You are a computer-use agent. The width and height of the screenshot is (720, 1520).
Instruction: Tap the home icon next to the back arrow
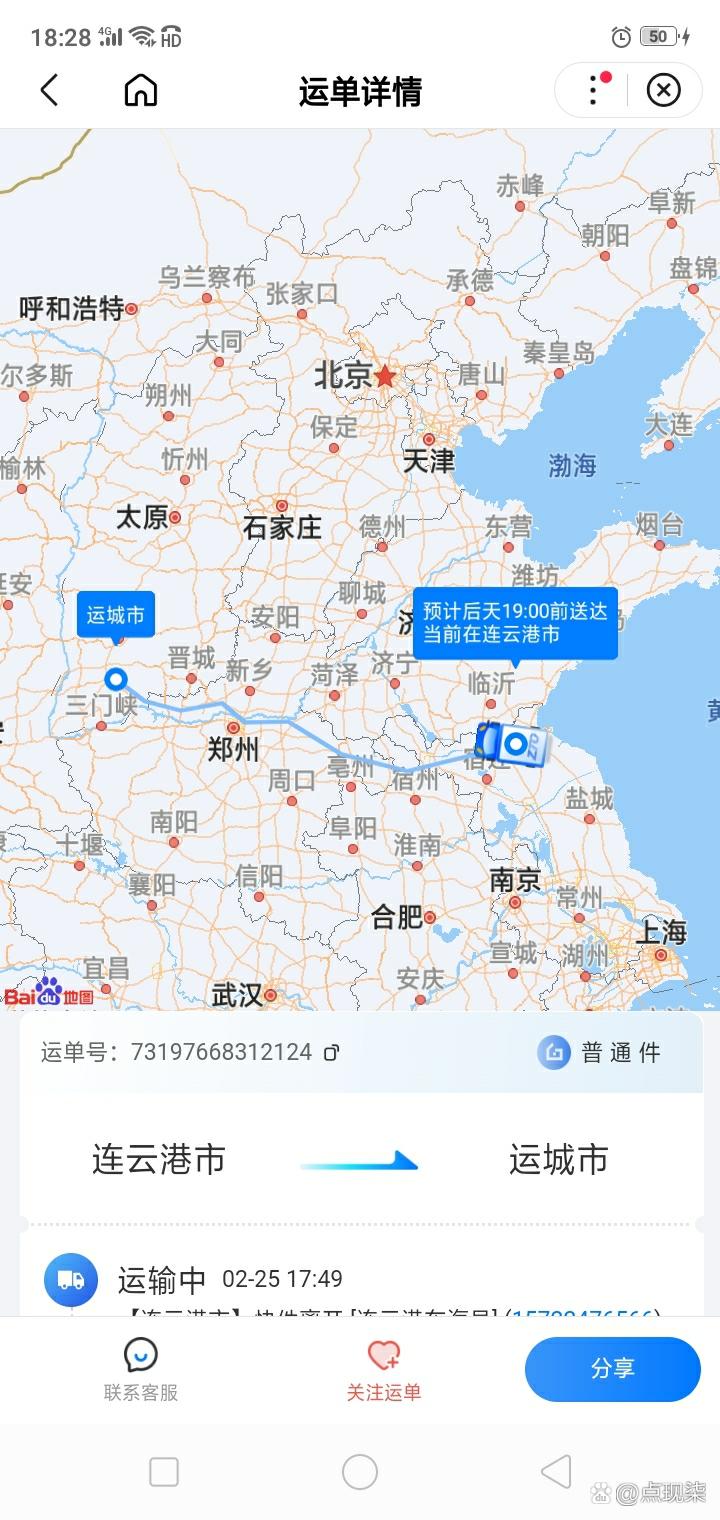[140, 90]
